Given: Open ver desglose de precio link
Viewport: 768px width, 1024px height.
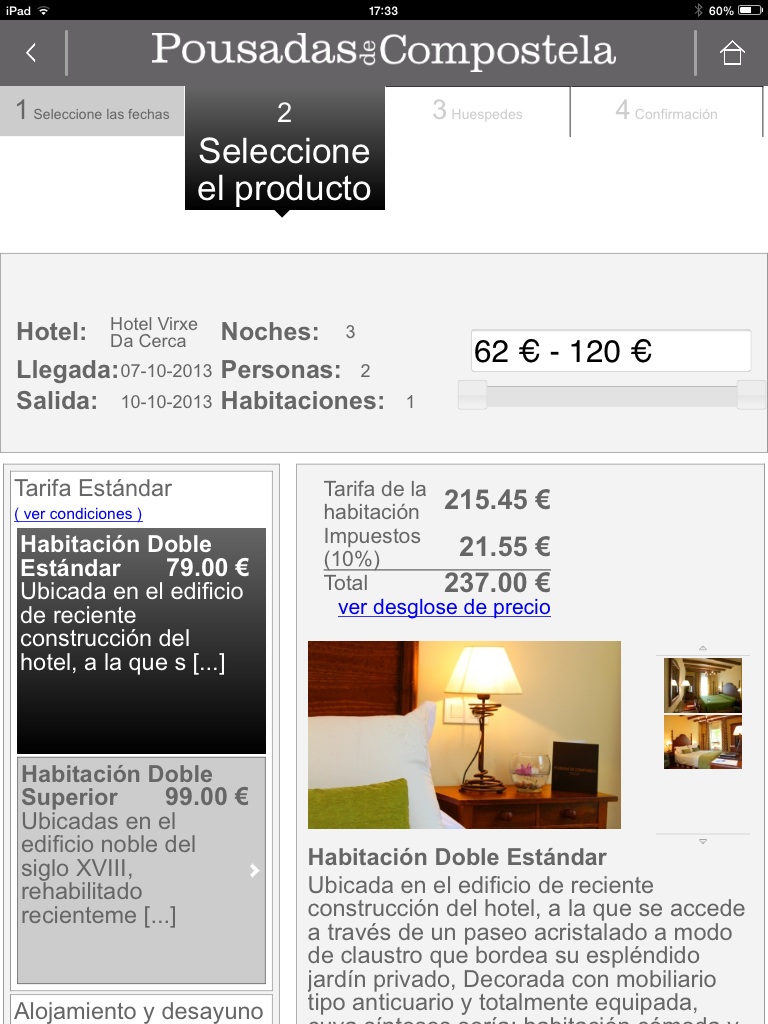Looking at the screenshot, I should pos(444,607).
